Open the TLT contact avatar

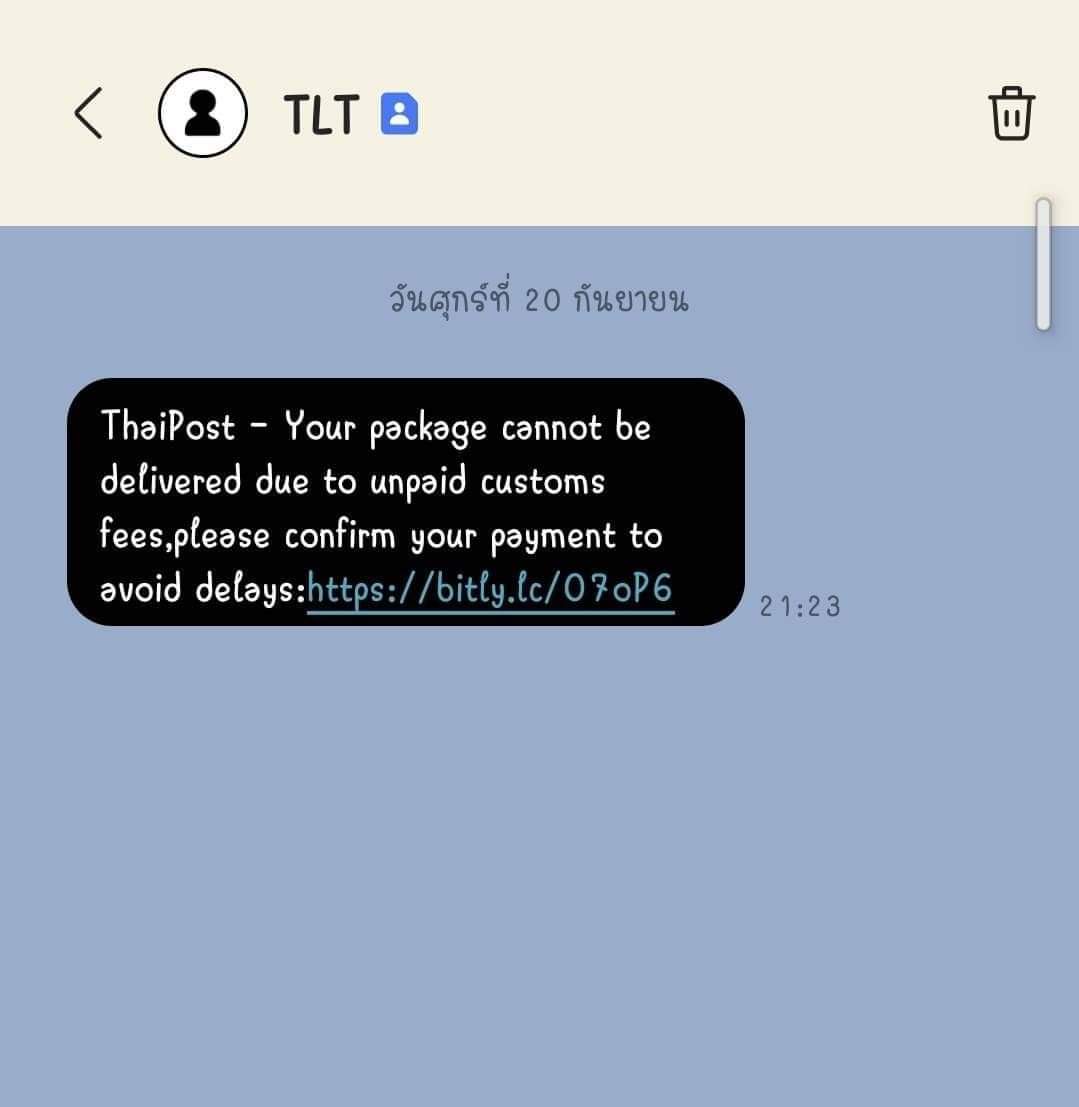click(x=203, y=113)
